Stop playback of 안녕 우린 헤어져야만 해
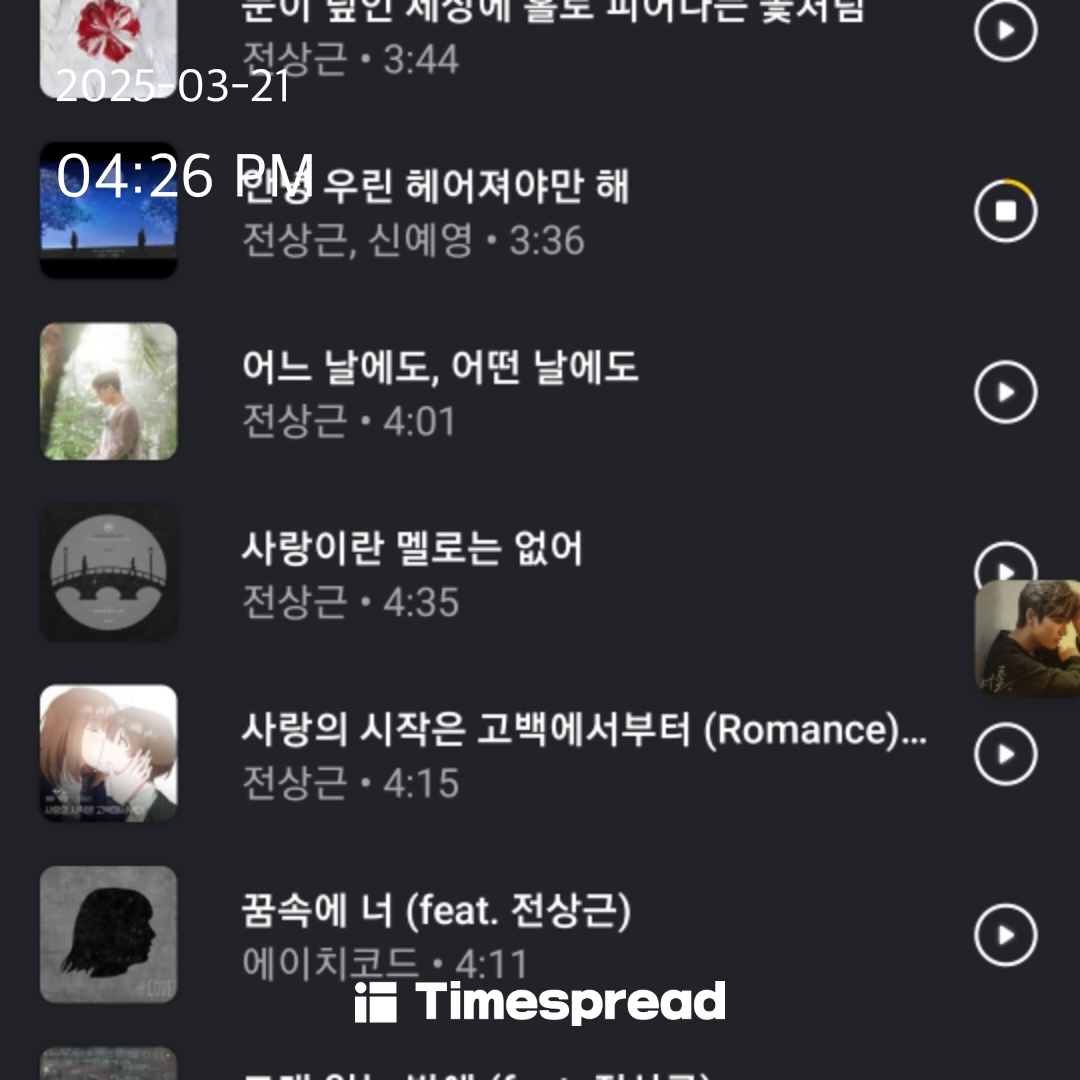Image resolution: width=1080 pixels, height=1080 pixels. [x=1005, y=211]
